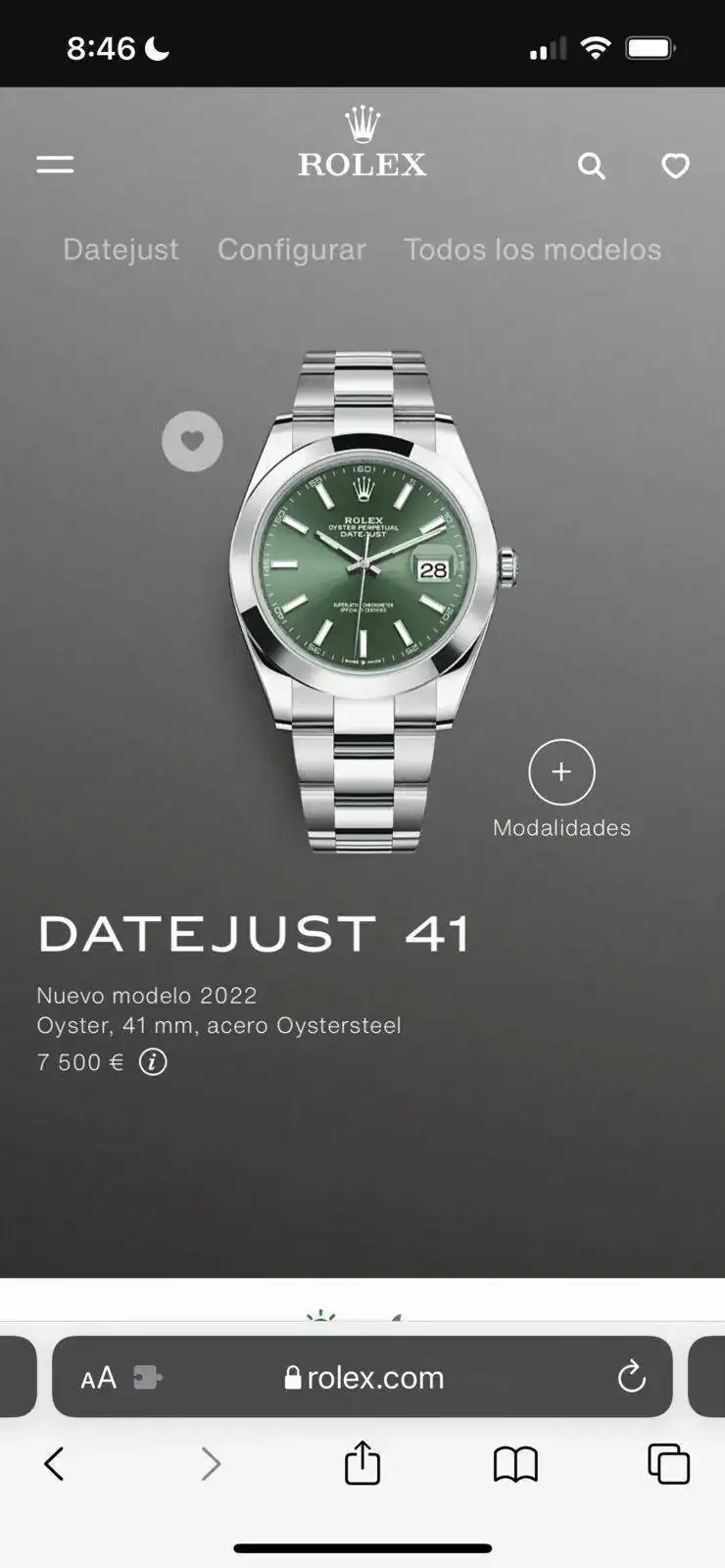The height and width of the screenshot is (1568, 725).
Task: Show all open Safari tabs
Action: 668,1464
